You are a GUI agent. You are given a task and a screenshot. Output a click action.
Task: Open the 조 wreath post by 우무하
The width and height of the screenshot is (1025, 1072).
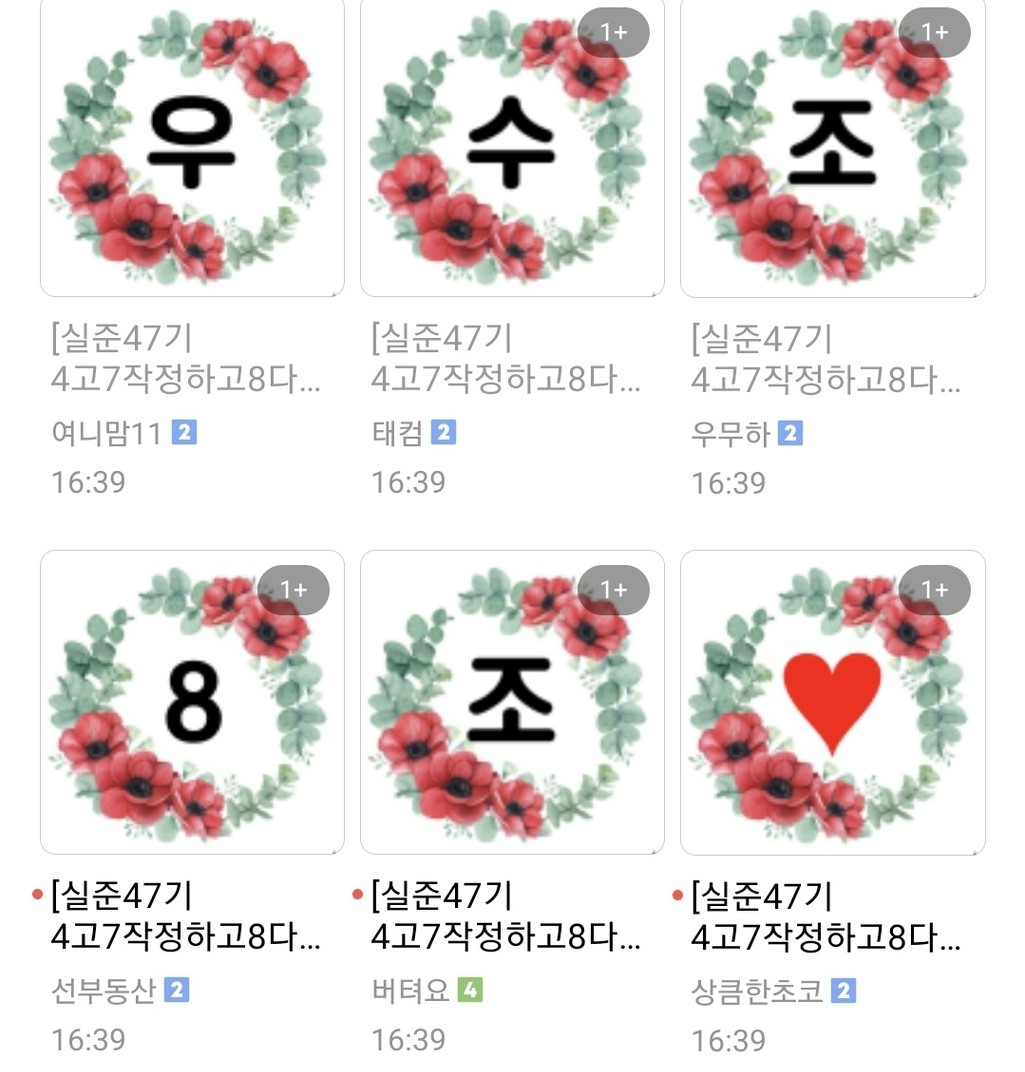832,148
